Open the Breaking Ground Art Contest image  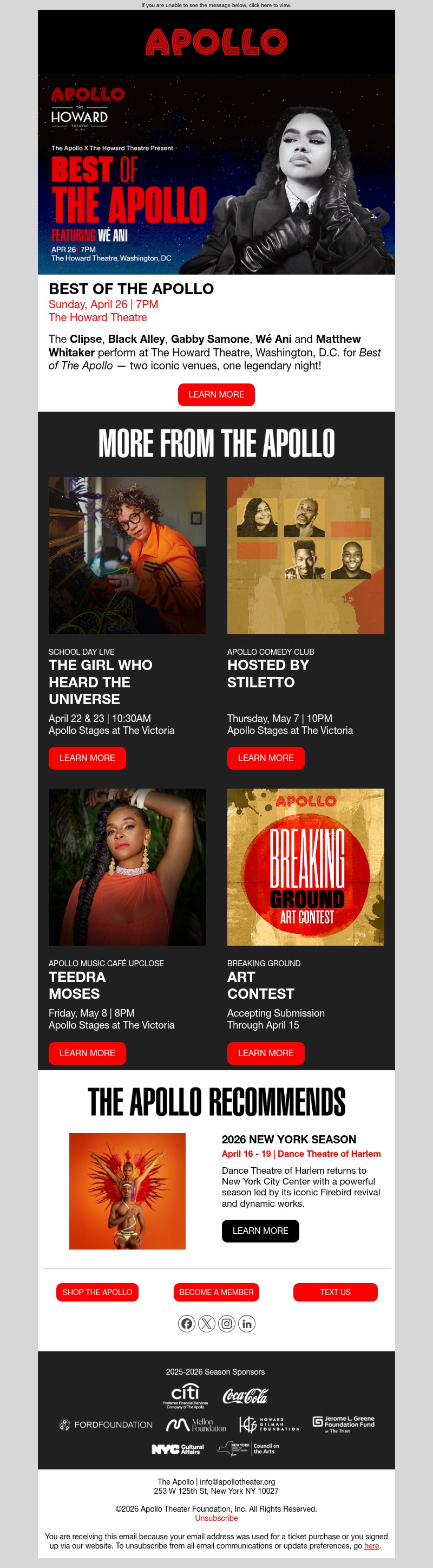(305, 867)
